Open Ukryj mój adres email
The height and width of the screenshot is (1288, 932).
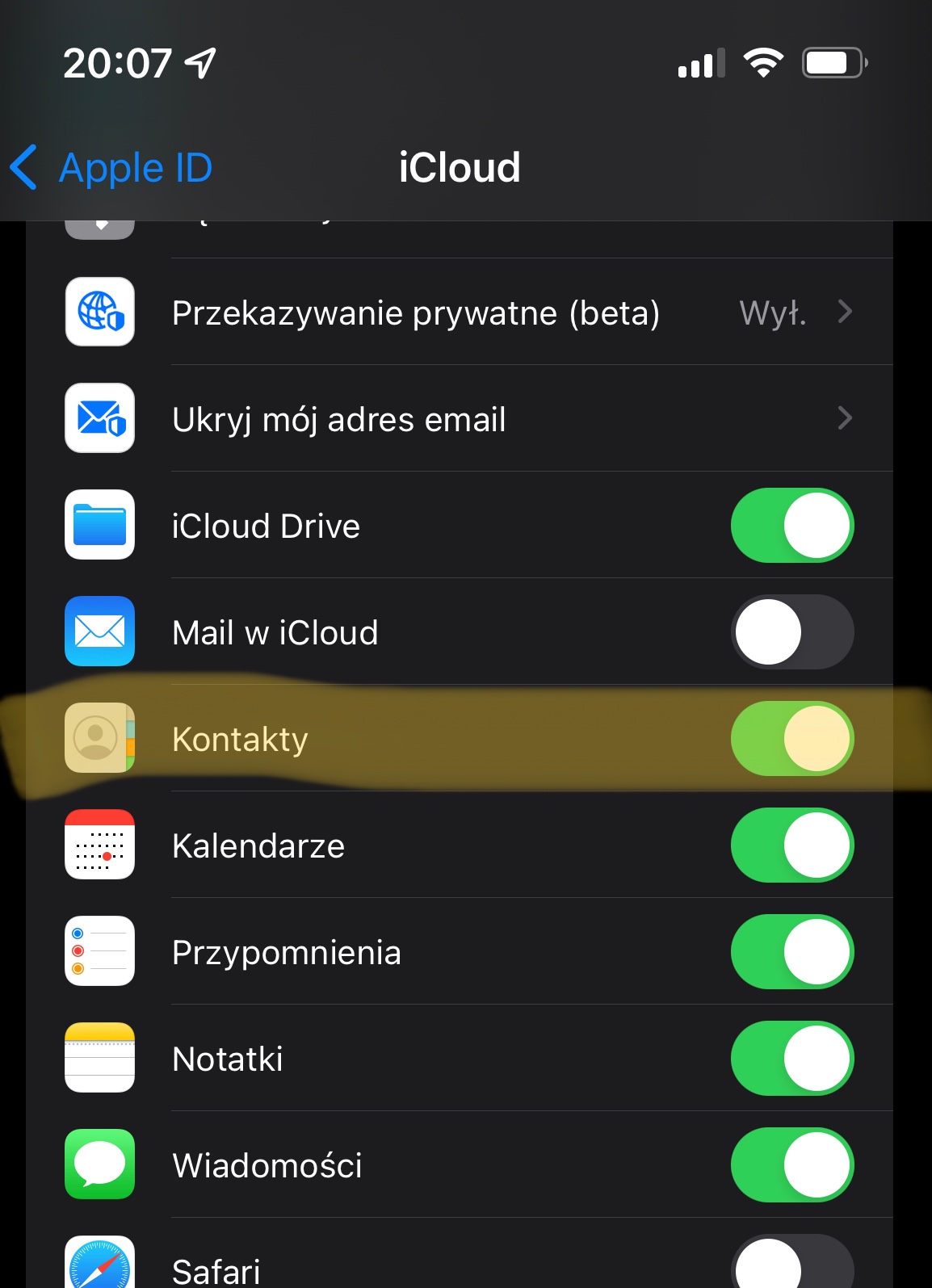point(459,418)
